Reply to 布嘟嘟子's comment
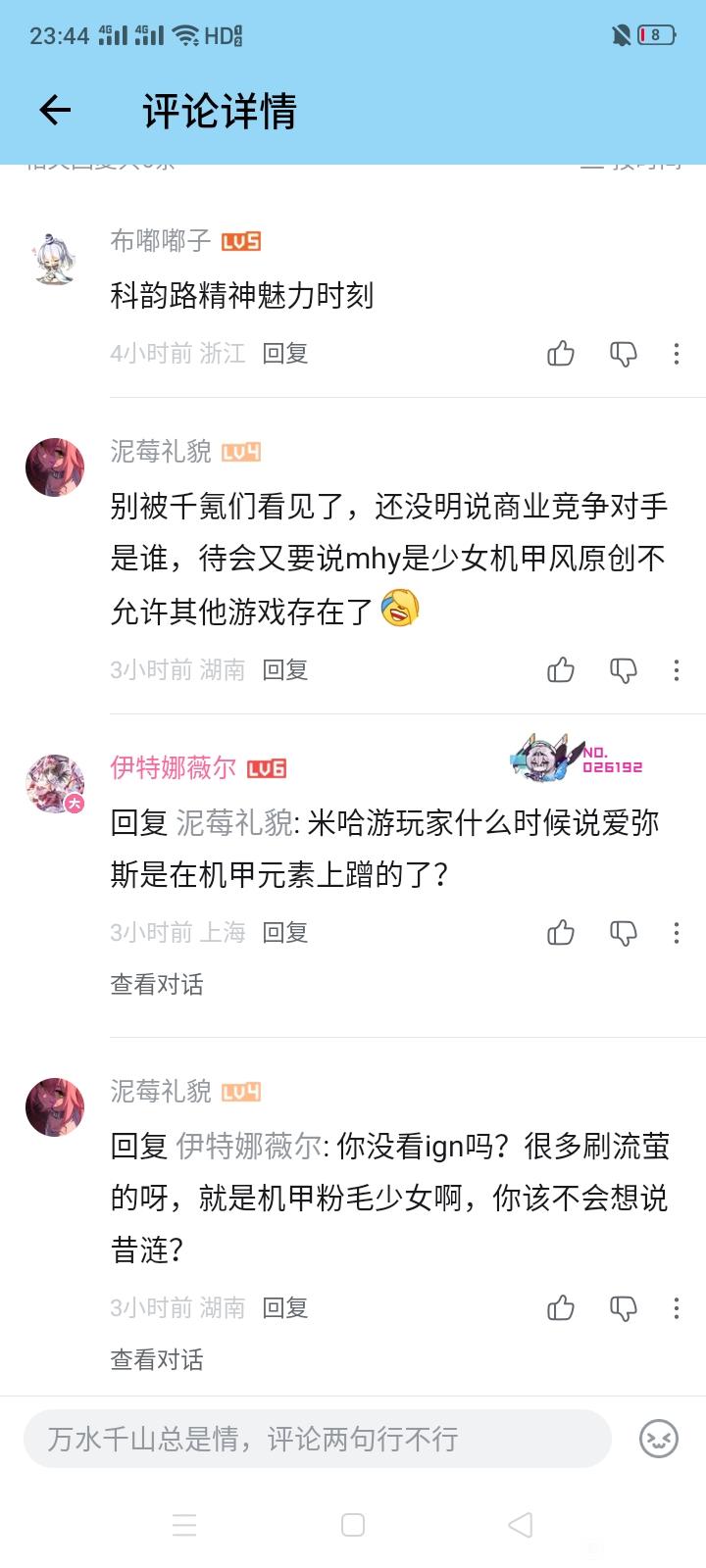Image resolution: width=706 pixels, height=1568 pixels. coord(285,353)
